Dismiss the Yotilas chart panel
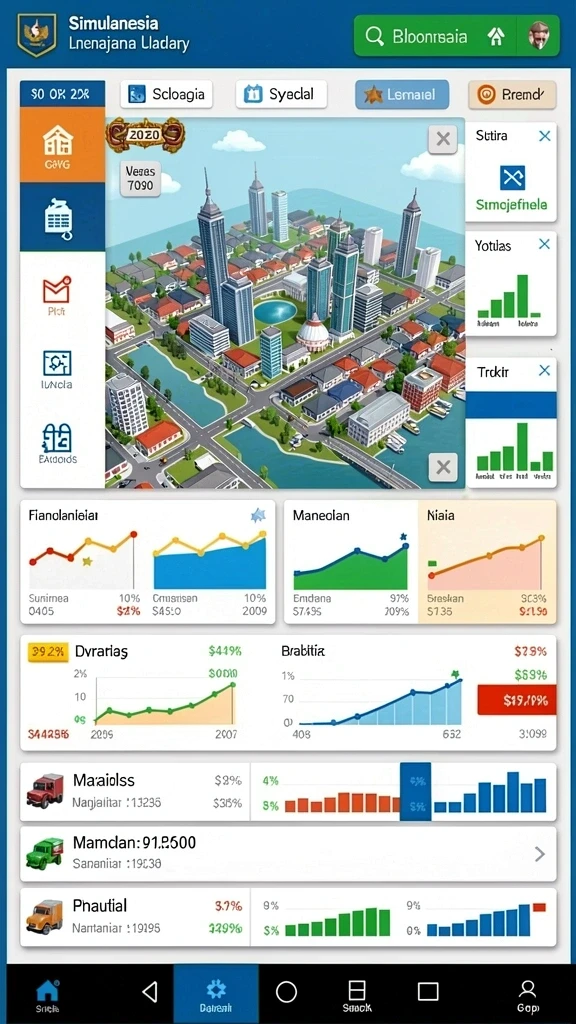 [545, 244]
